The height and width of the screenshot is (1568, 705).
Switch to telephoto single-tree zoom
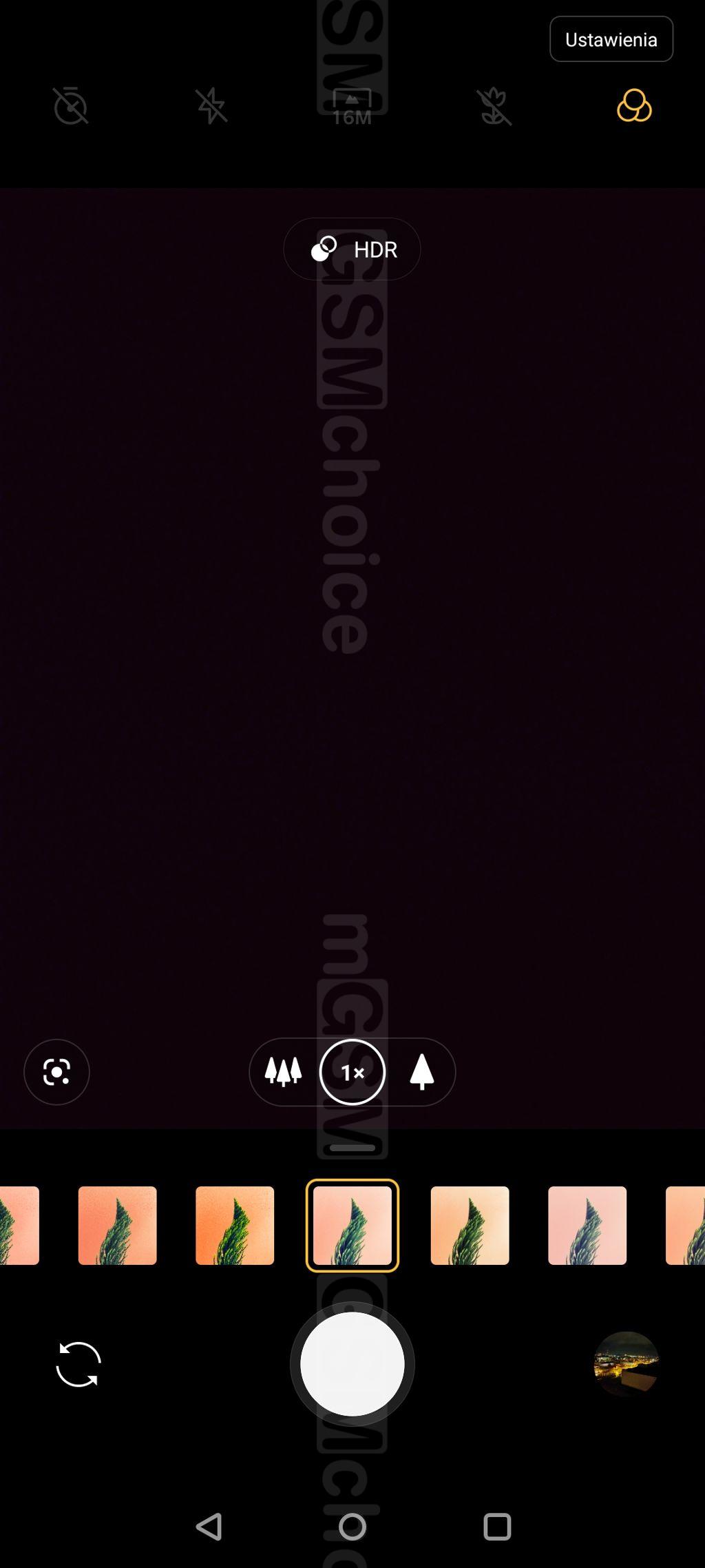[x=421, y=1072]
